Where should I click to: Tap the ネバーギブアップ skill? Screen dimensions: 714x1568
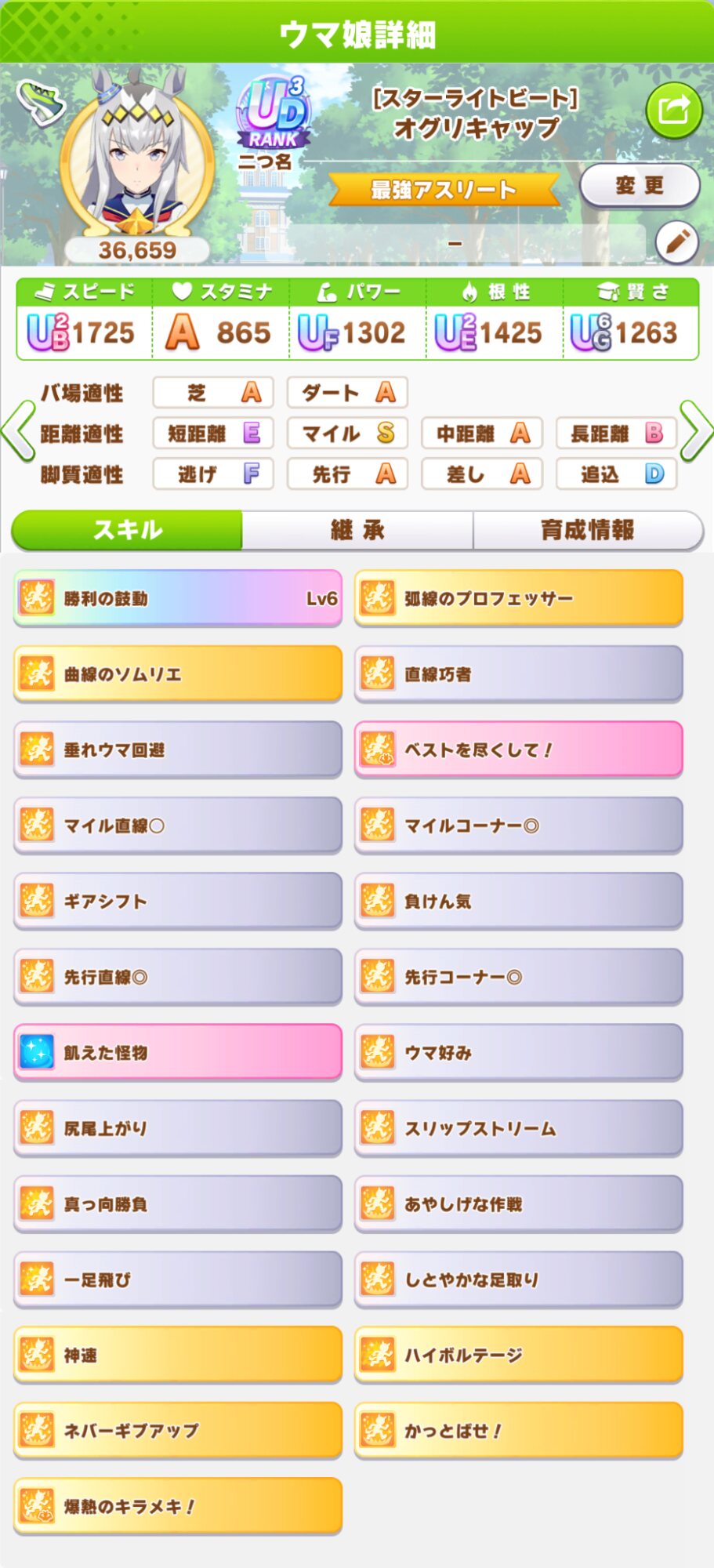pyautogui.click(x=178, y=1431)
